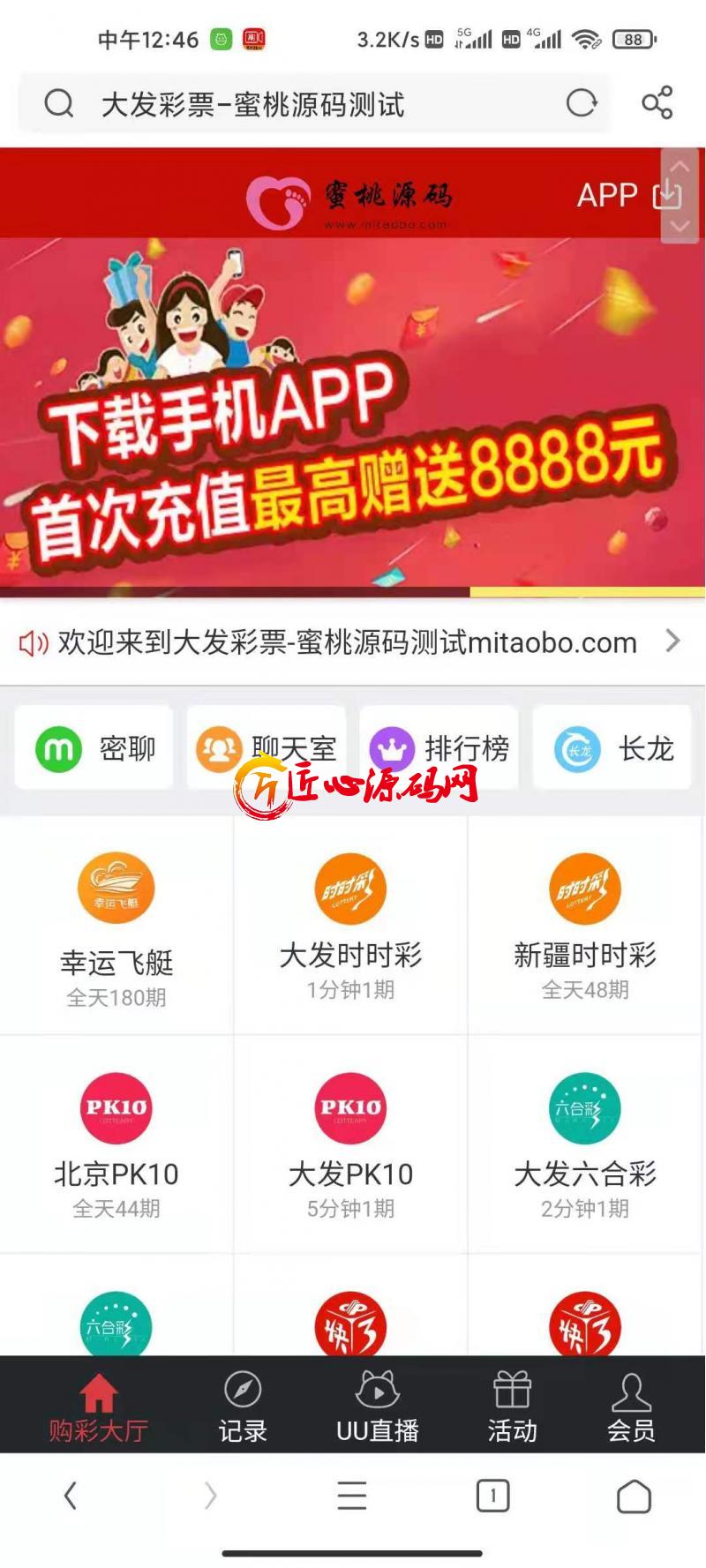Select the 幸运飞艇 lottery game
This screenshot has height=1568, width=706.
point(116,927)
